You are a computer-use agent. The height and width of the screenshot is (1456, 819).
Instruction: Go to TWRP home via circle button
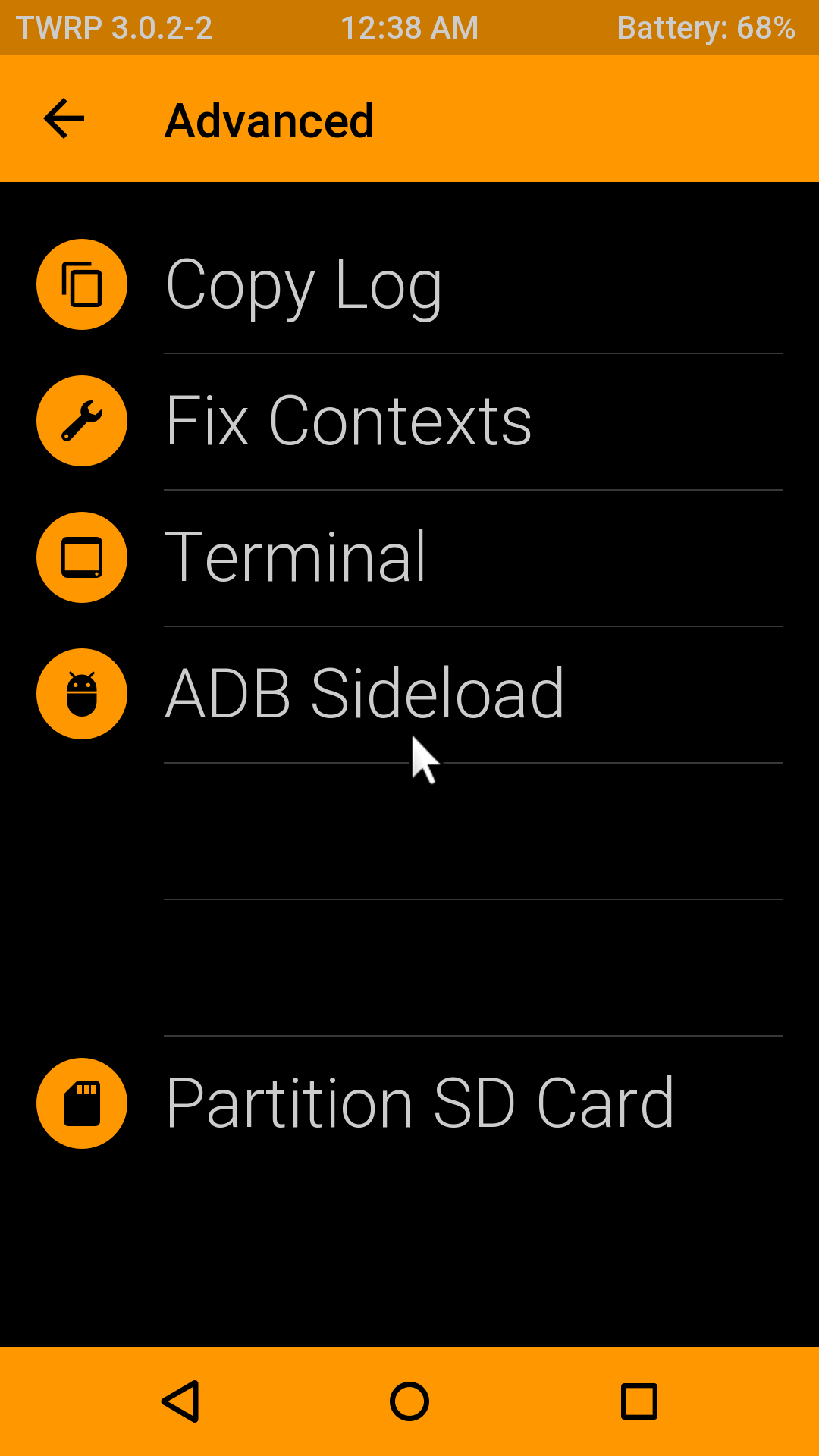409,1401
